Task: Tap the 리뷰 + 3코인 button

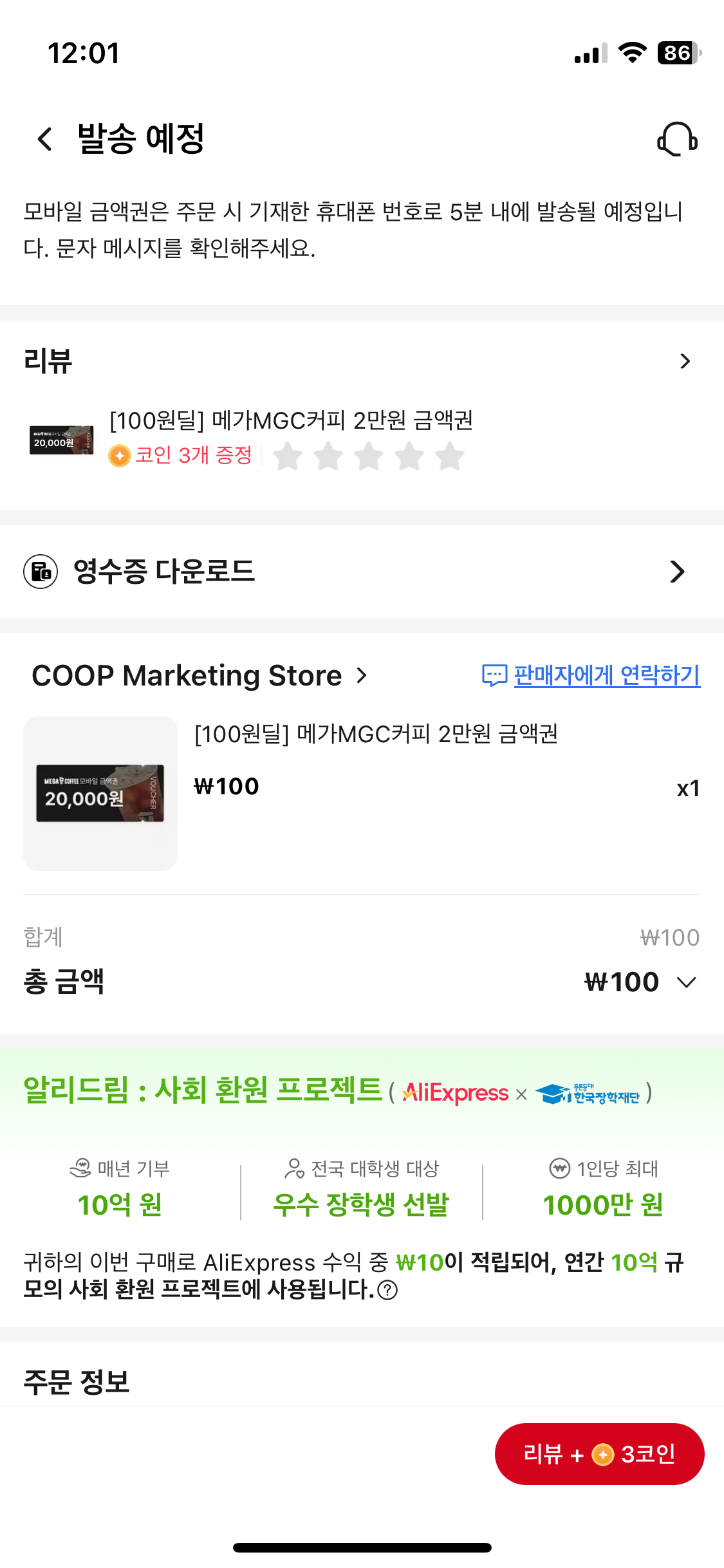Action: pos(599,1454)
